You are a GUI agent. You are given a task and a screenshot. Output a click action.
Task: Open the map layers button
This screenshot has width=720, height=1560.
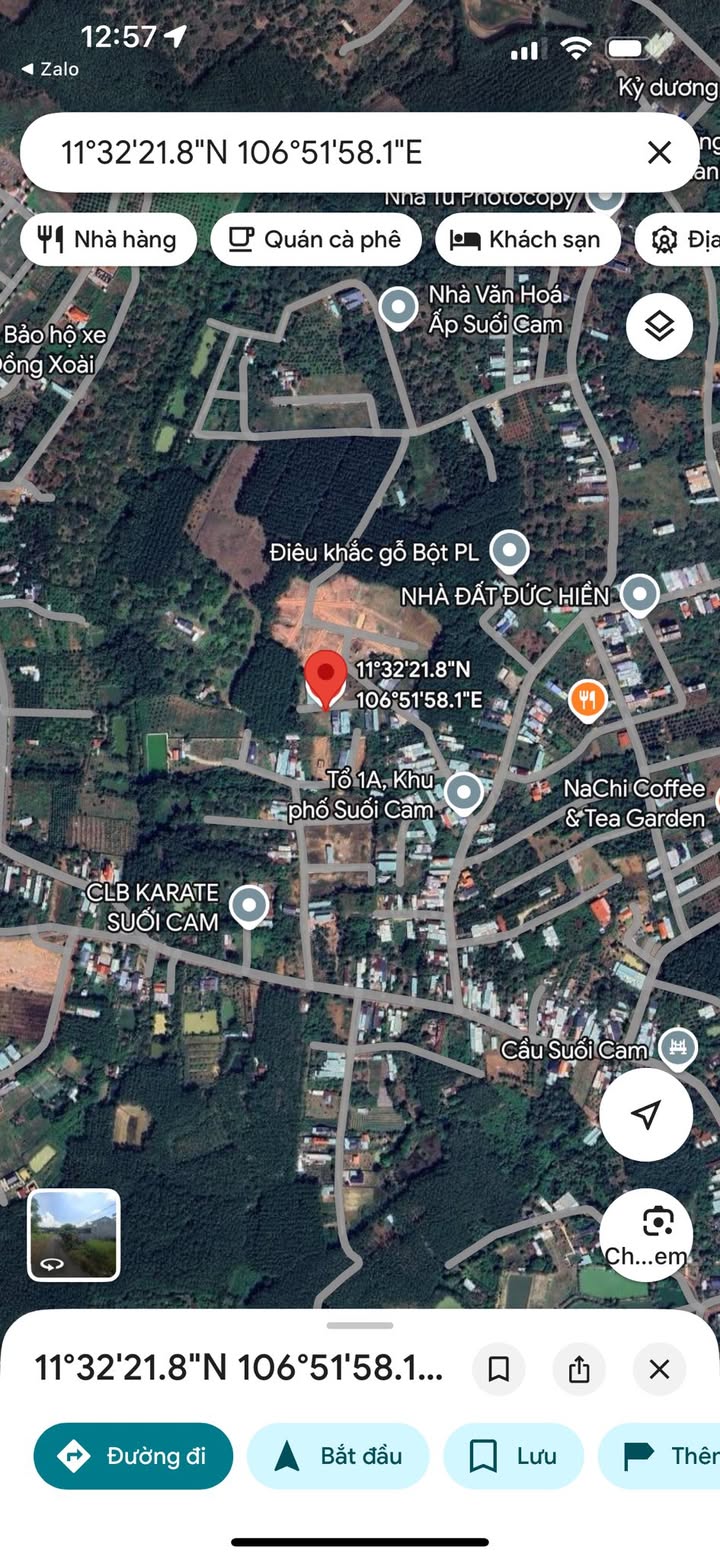pos(659,326)
